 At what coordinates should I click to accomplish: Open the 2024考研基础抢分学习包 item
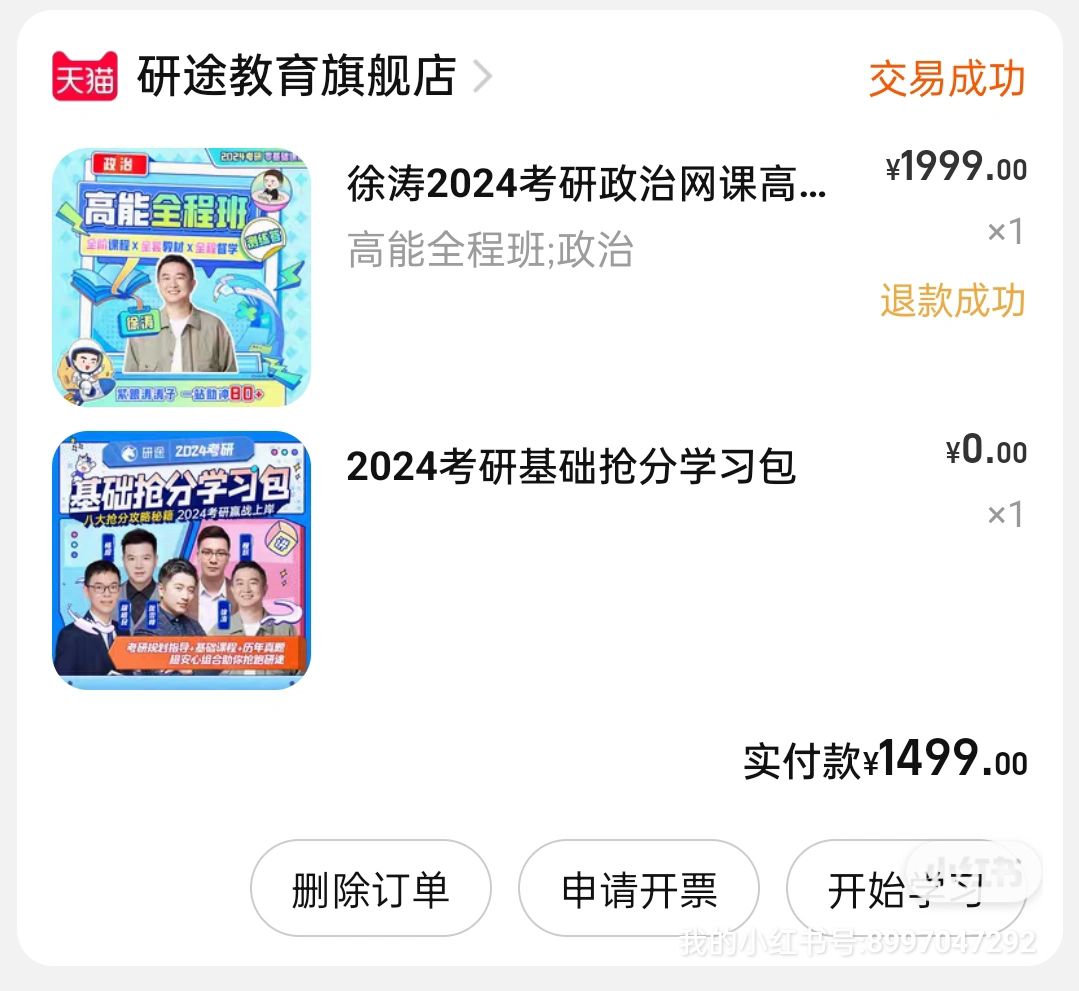[x=571, y=467]
